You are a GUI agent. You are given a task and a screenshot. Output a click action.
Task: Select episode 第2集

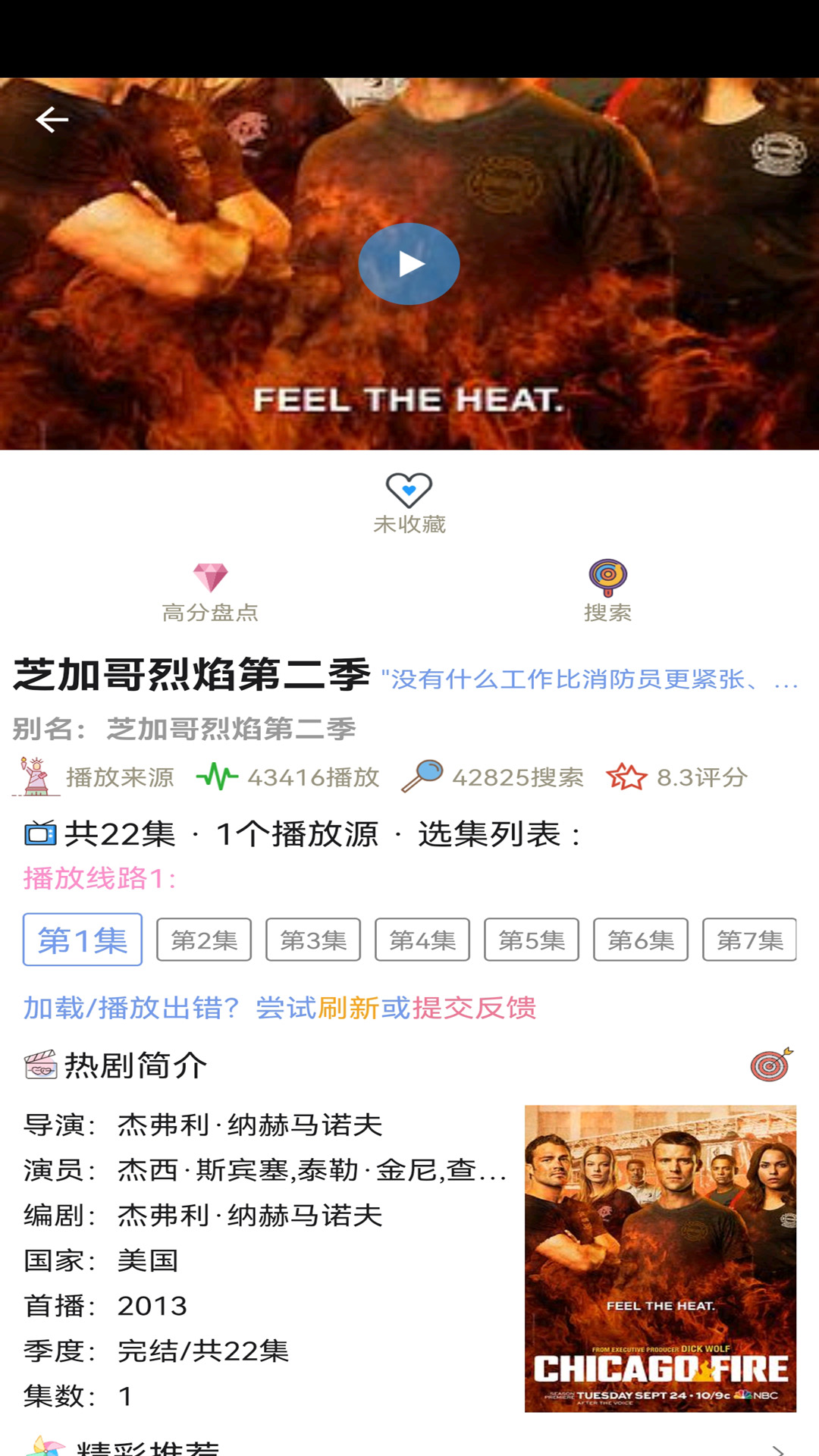(204, 940)
